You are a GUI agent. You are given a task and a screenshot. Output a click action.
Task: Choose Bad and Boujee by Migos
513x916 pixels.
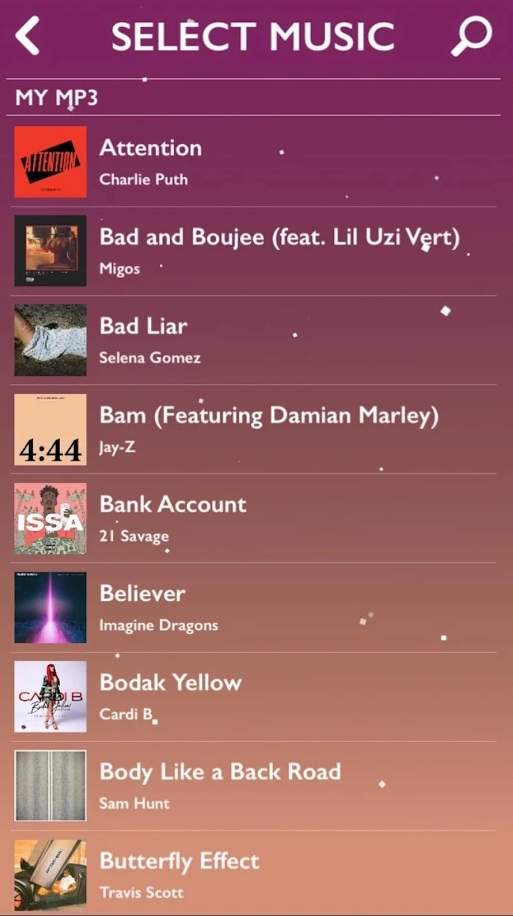pos(255,251)
